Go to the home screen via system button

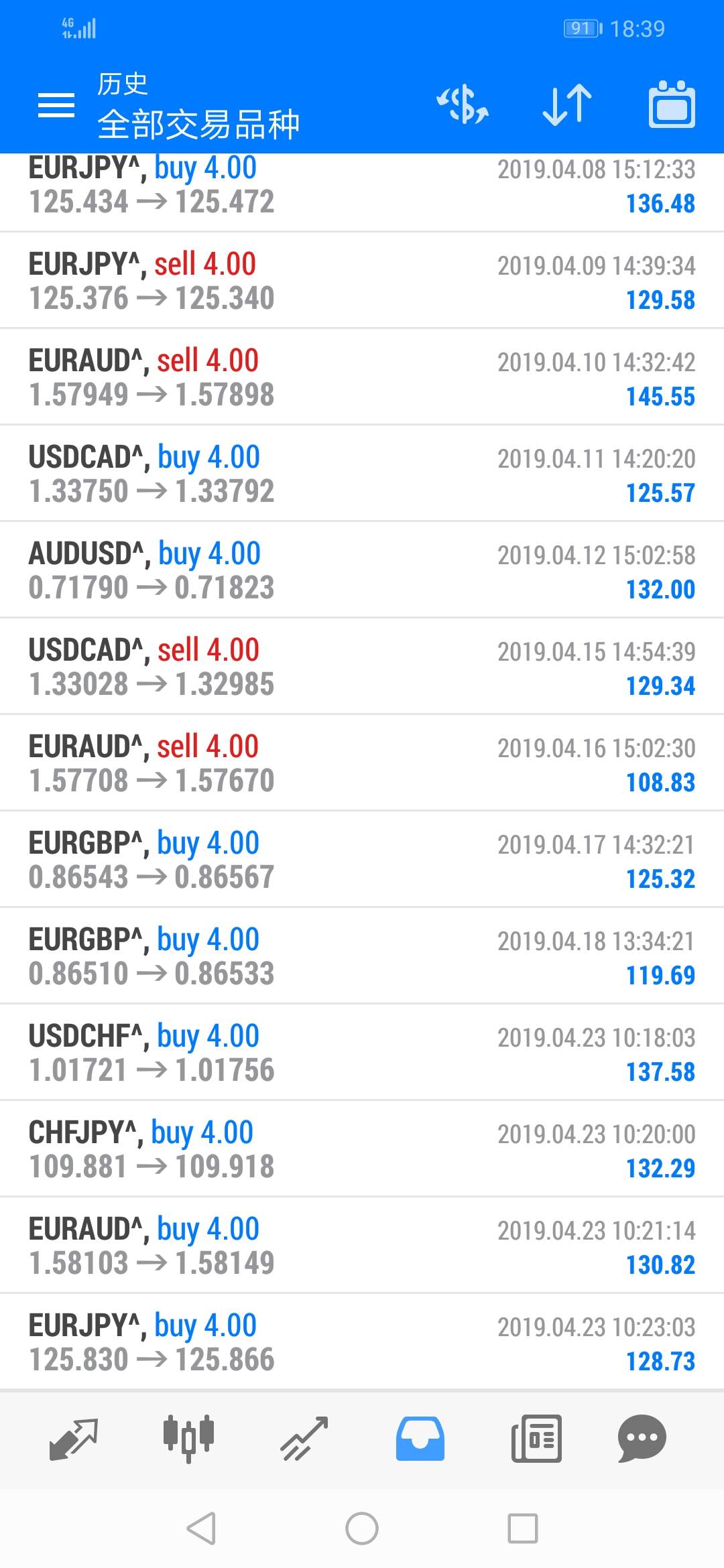pos(362,1528)
